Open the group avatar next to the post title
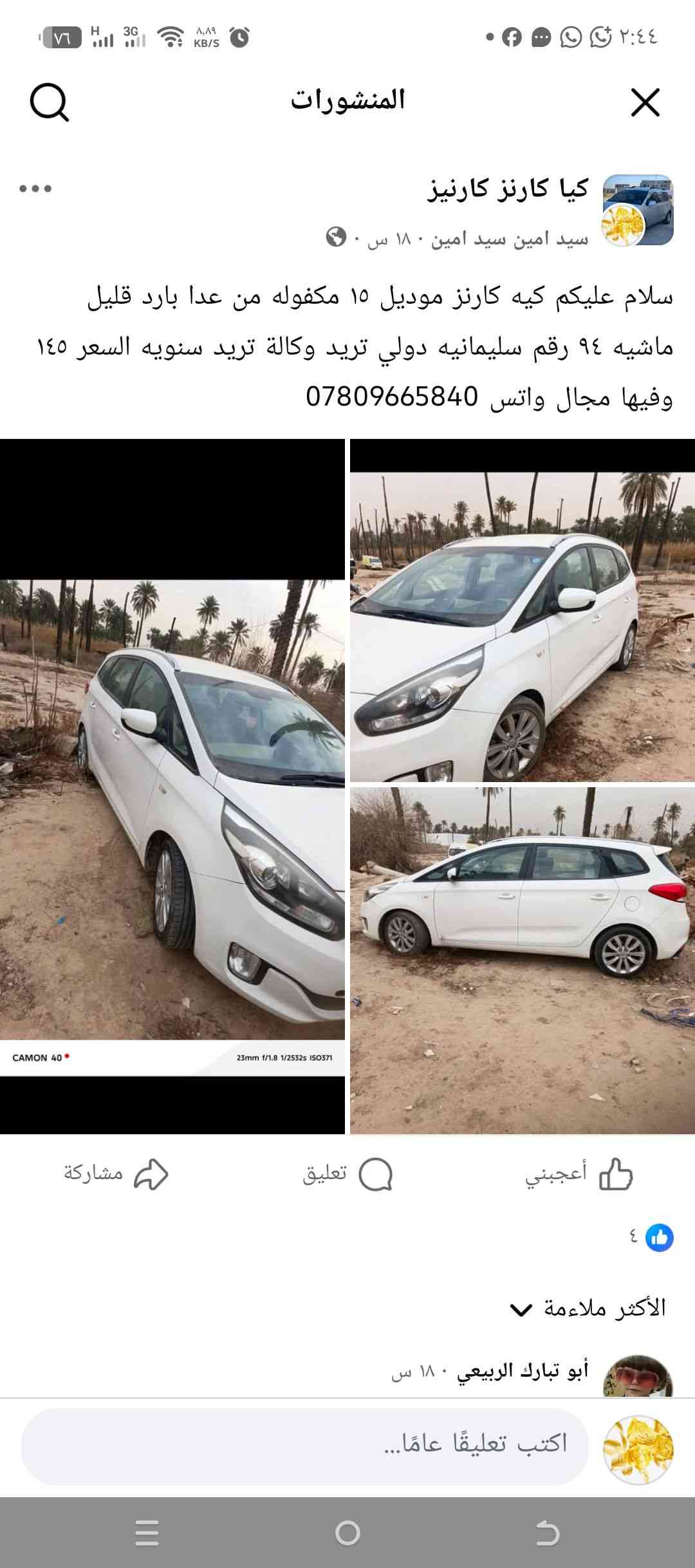 coord(637,210)
